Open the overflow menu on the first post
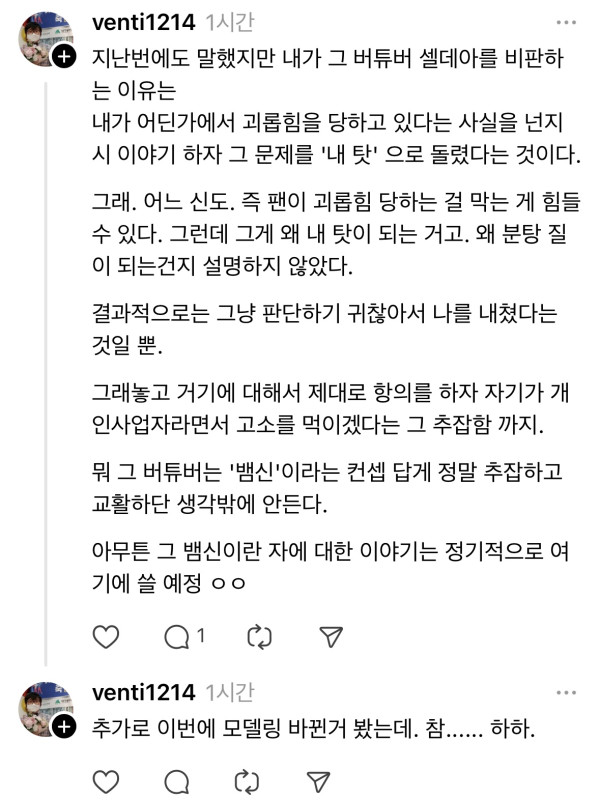The height and width of the screenshot is (800, 600). pyautogui.click(x=566, y=21)
